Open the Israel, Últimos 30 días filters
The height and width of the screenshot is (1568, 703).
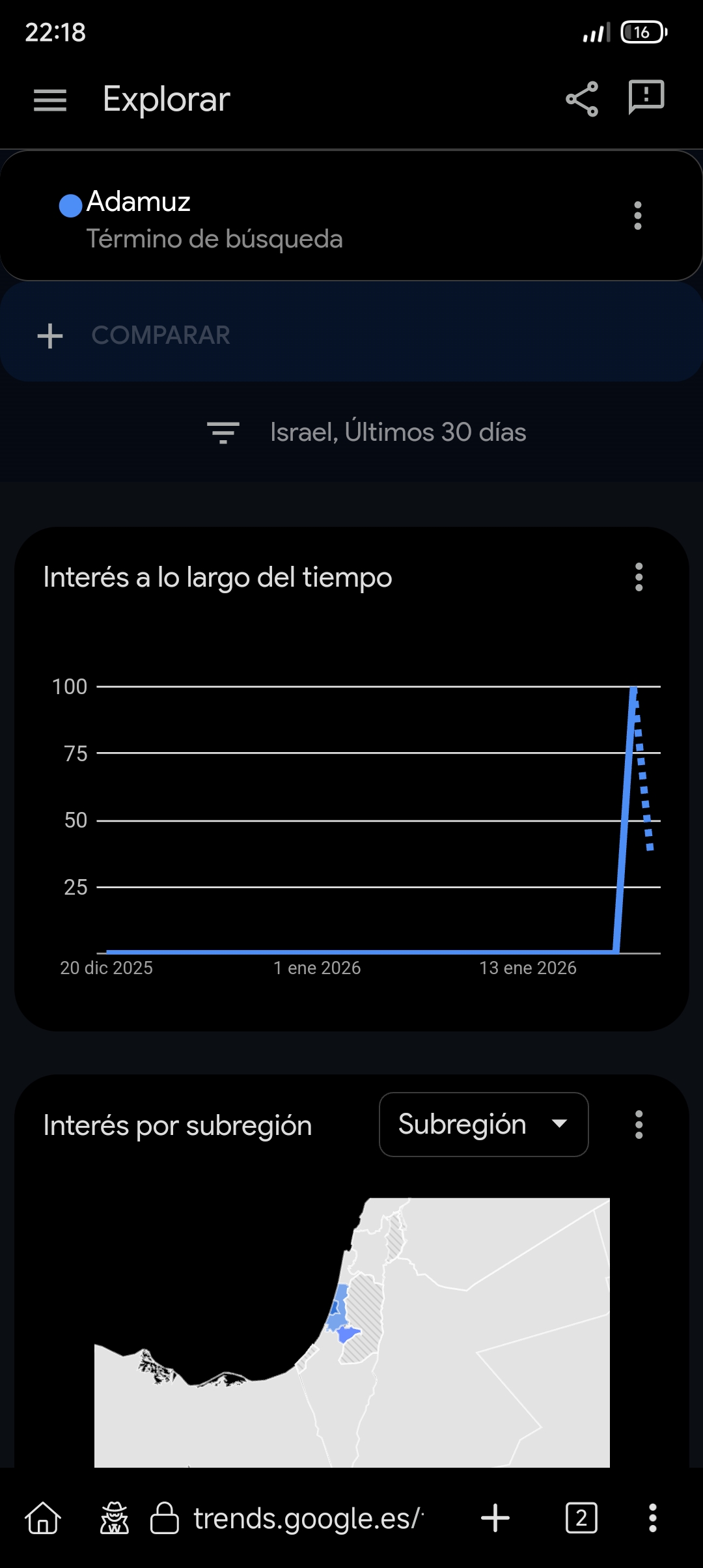[x=366, y=432]
